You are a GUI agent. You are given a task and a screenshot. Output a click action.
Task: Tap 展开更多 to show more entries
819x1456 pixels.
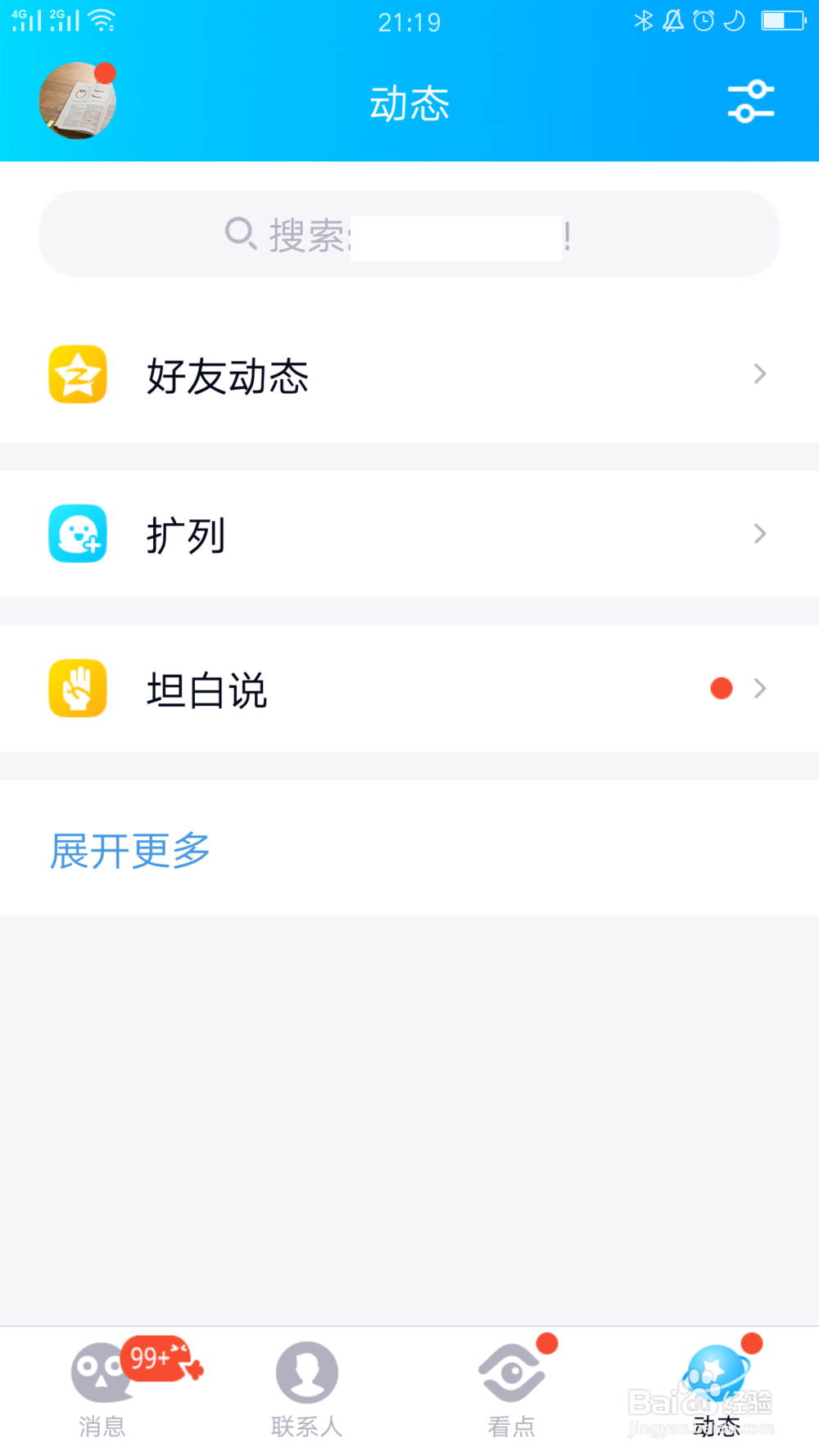[x=129, y=850]
